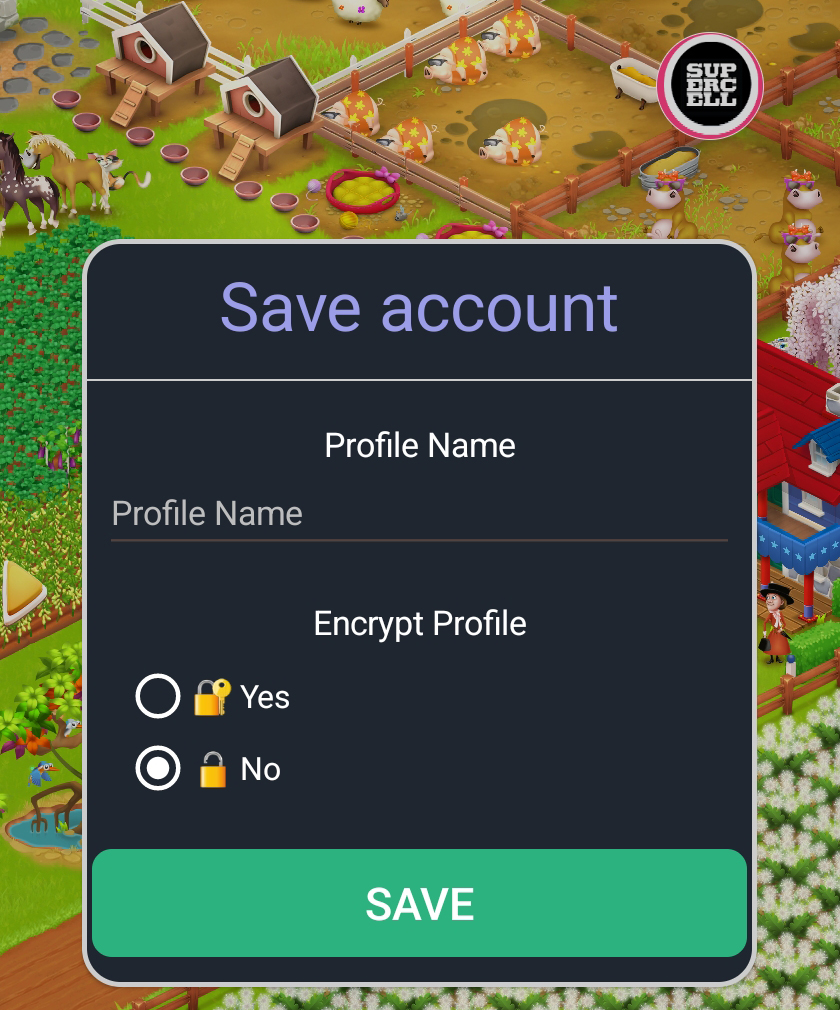Viewport: 840px width, 1010px height.
Task: Choose No for Encrypt Profile
Action: pyautogui.click(x=158, y=769)
